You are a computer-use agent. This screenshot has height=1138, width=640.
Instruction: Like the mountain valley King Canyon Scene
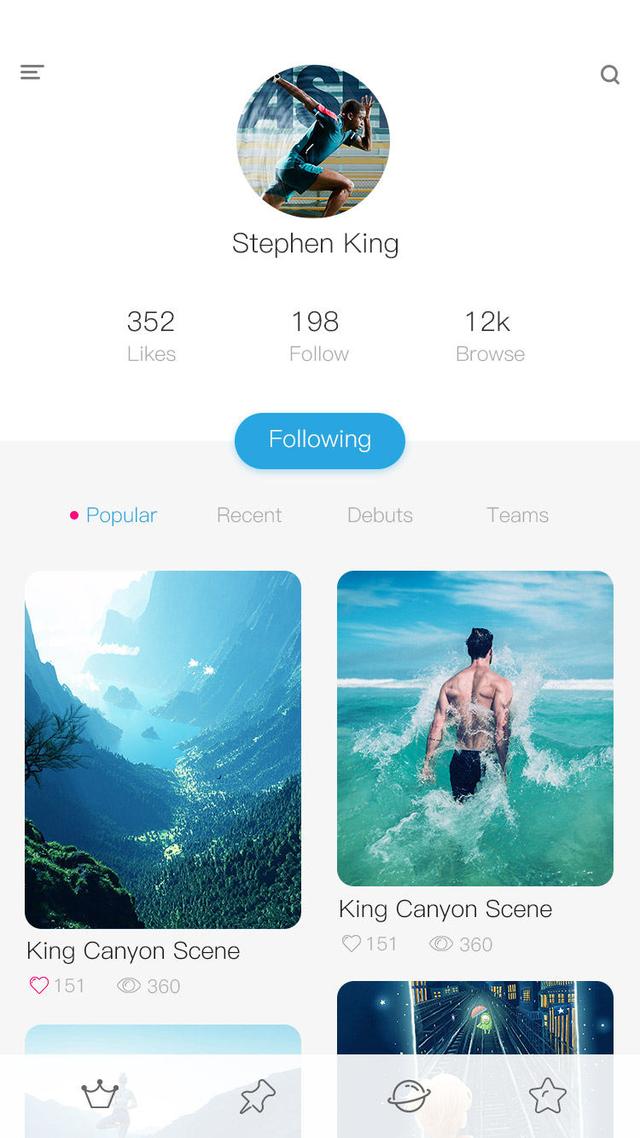(x=39, y=985)
